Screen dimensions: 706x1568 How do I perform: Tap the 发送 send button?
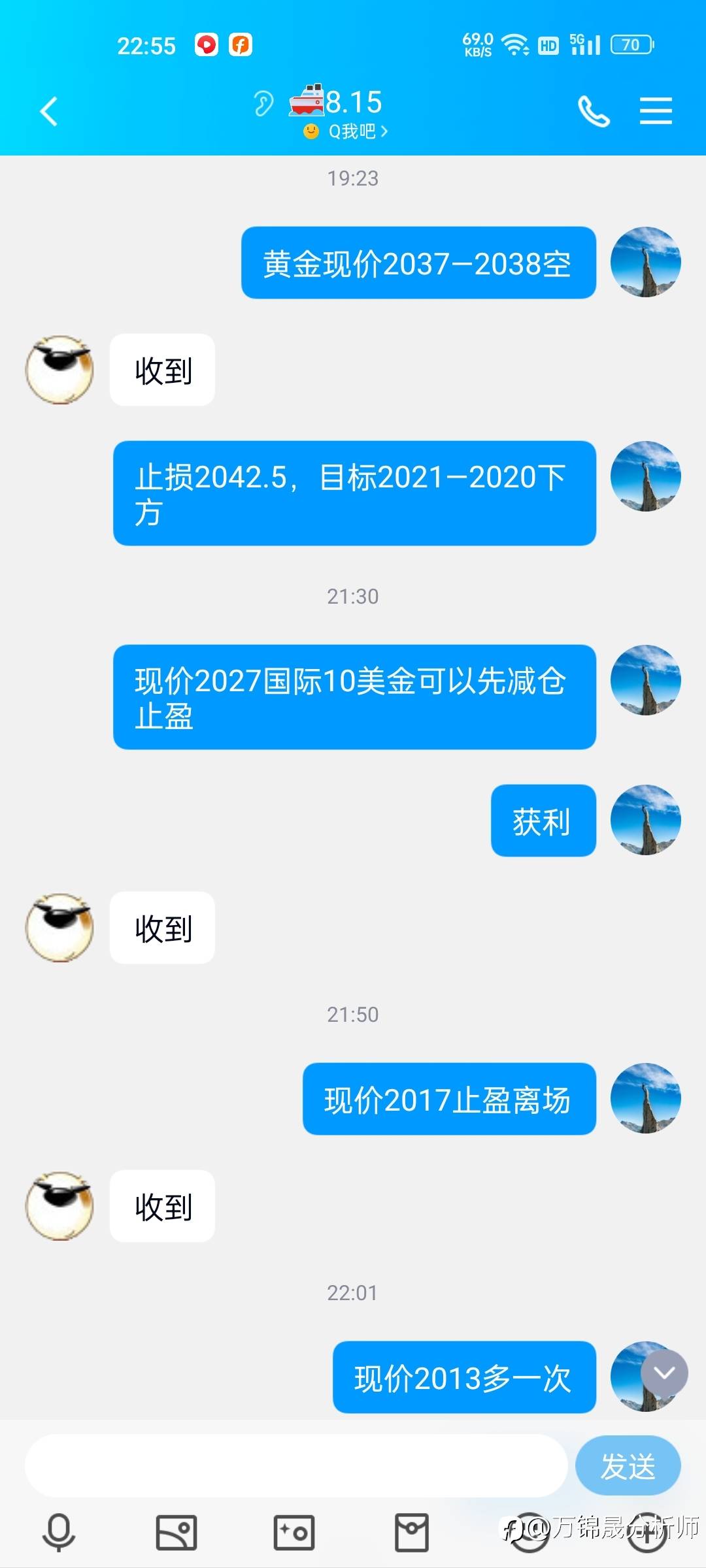pyautogui.click(x=628, y=1466)
